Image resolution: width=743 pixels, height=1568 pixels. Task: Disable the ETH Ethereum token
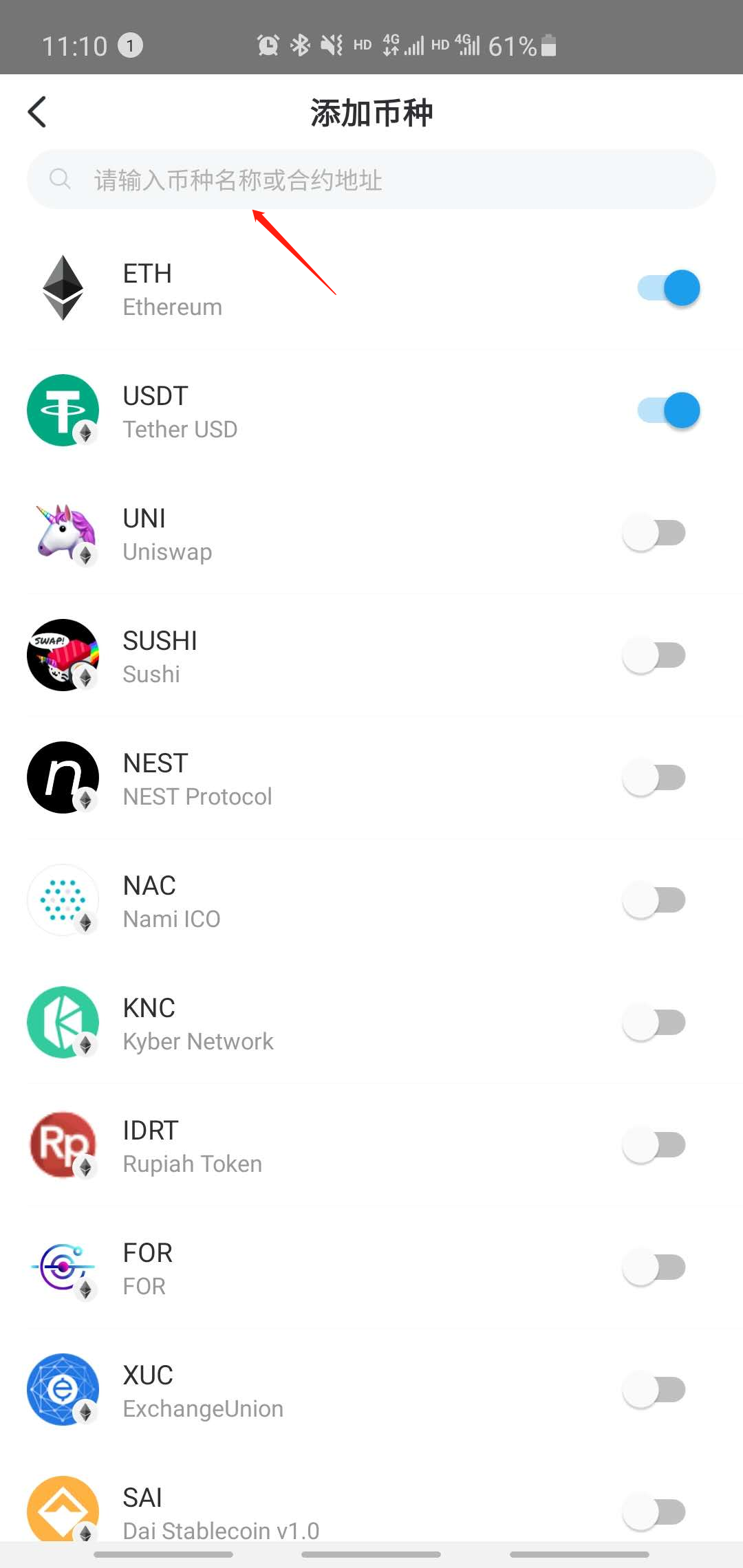[x=668, y=288]
